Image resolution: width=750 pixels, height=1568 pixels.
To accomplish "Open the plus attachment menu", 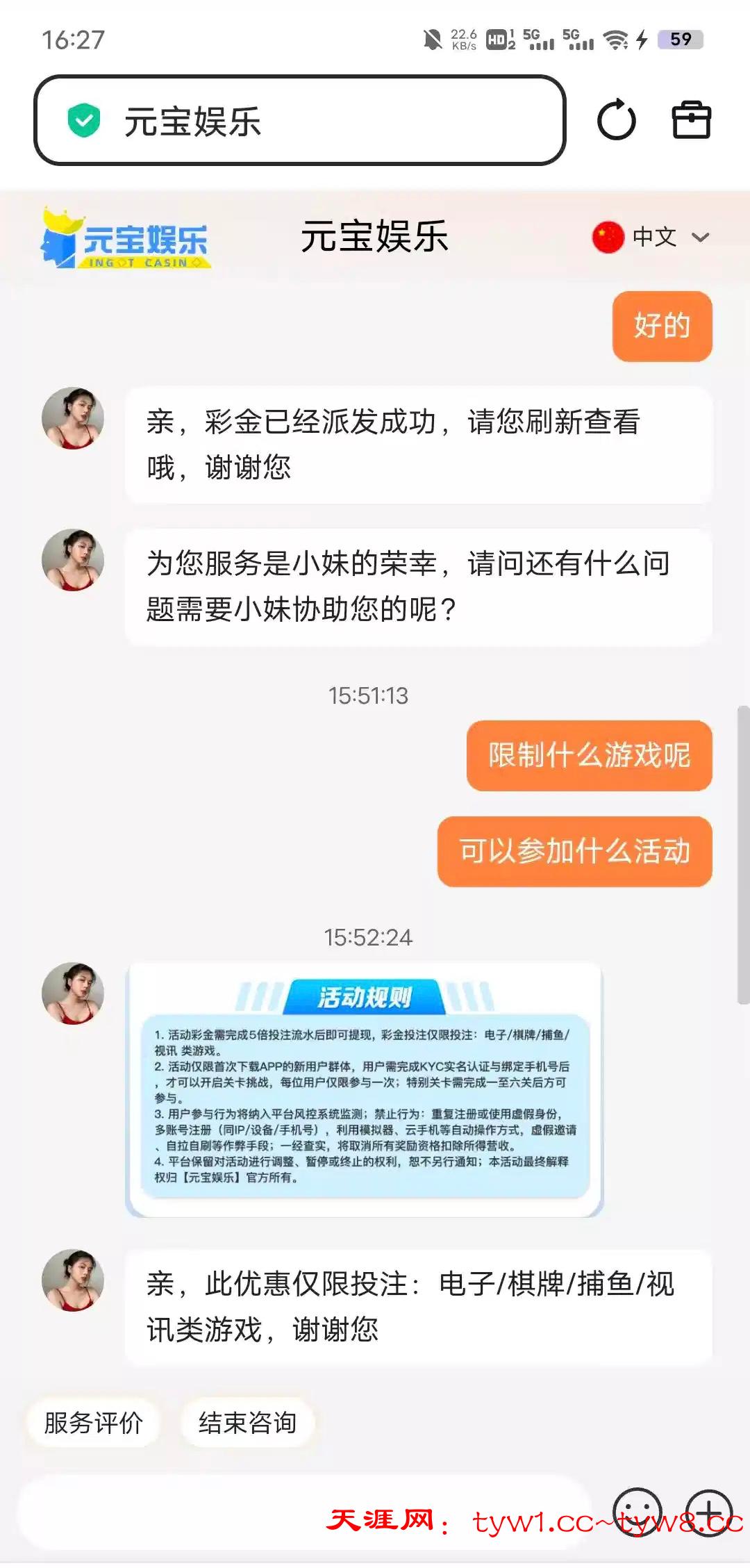I will pyautogui.click(x=709, y=1511).
